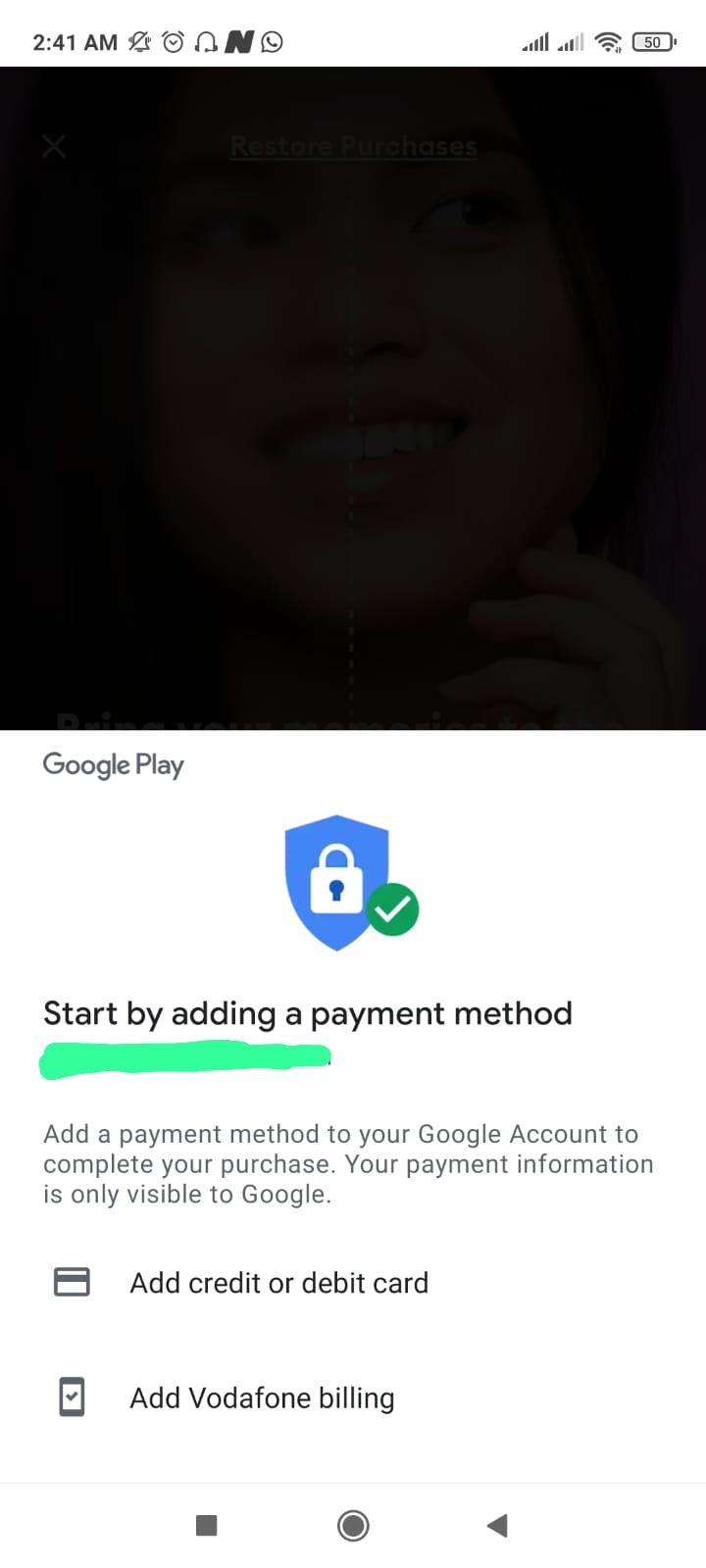Screen dimensions: 706x1568
Task: Open the recent apps view
Action: 207,1525
